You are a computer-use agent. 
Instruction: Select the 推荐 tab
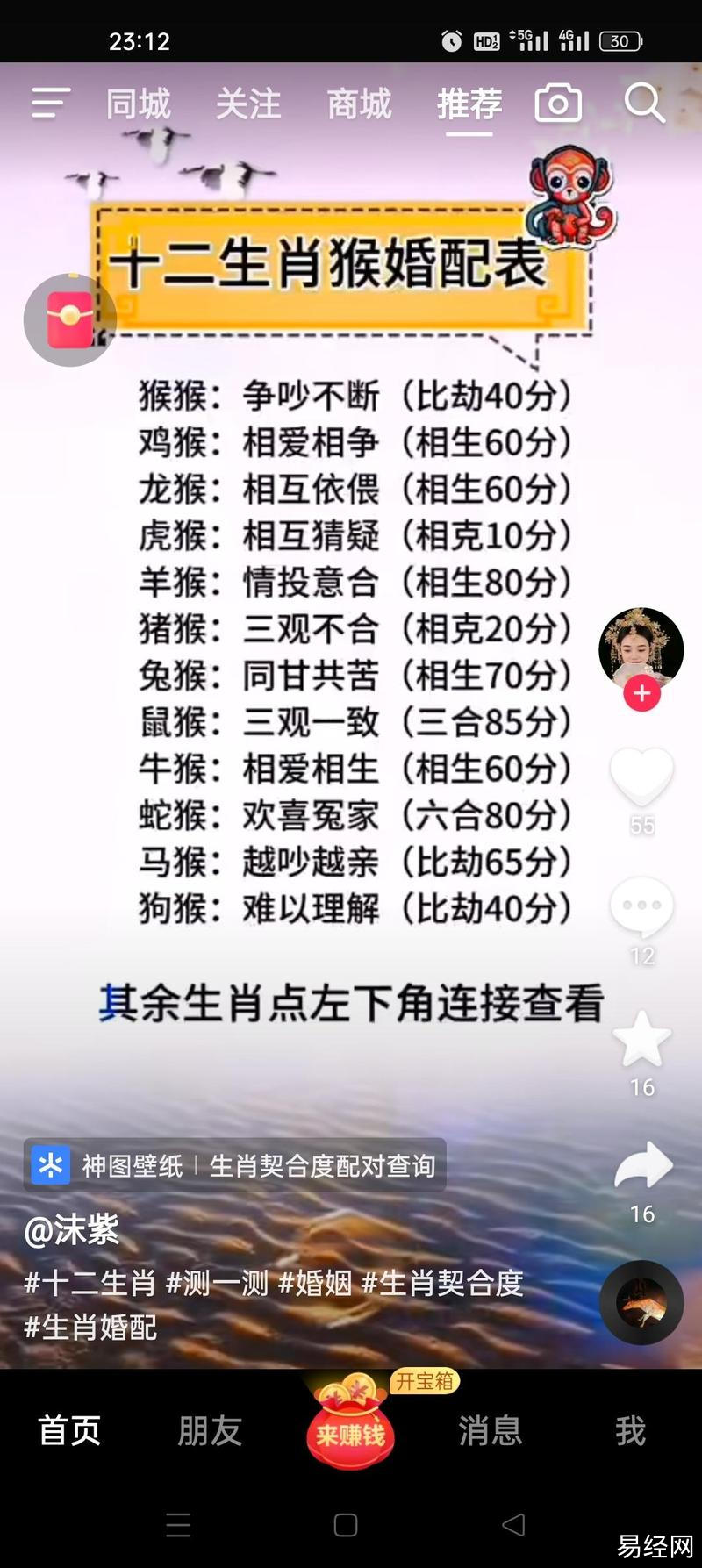click(x=469, y=104)
